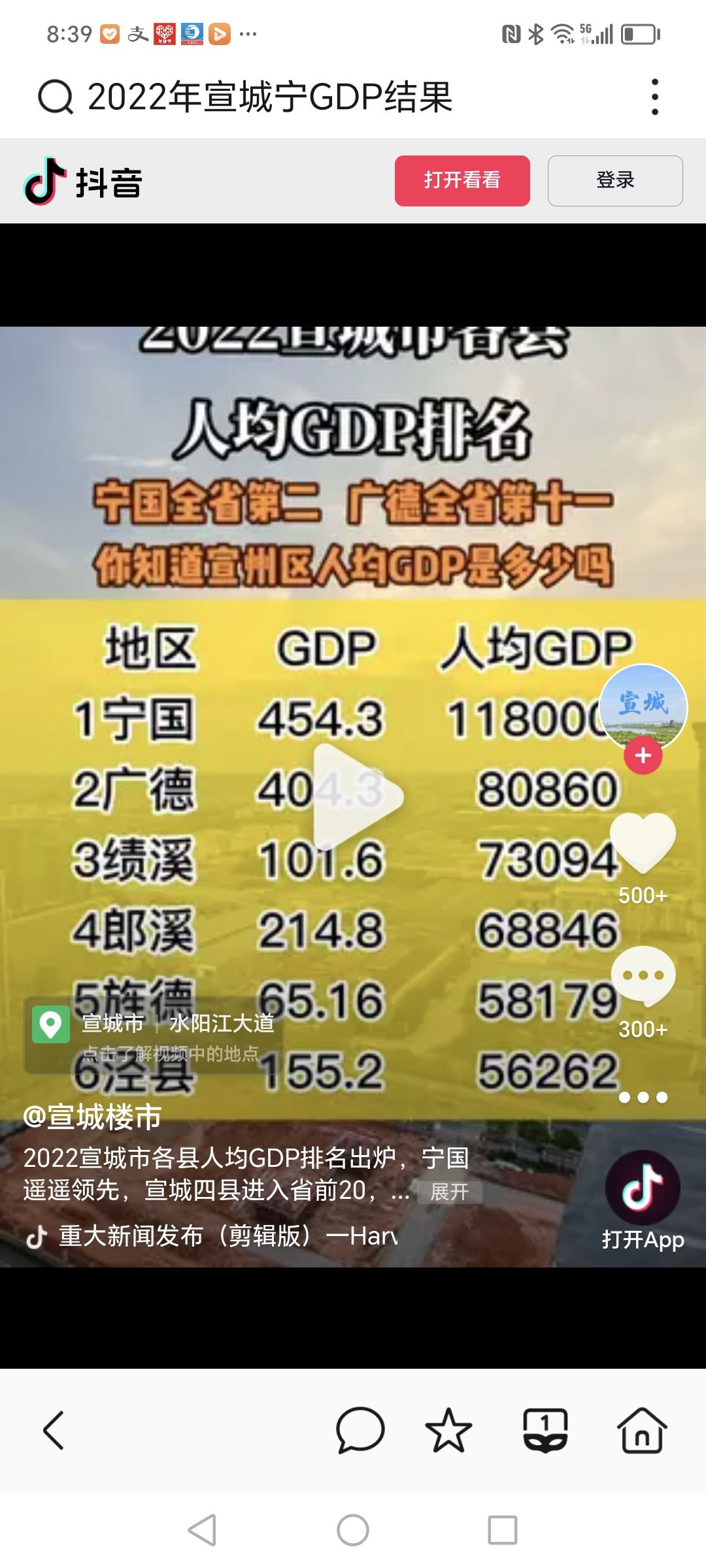Tap the 登录 login button
Viewport: 706px width, 1568px height.
pos(615,180)
